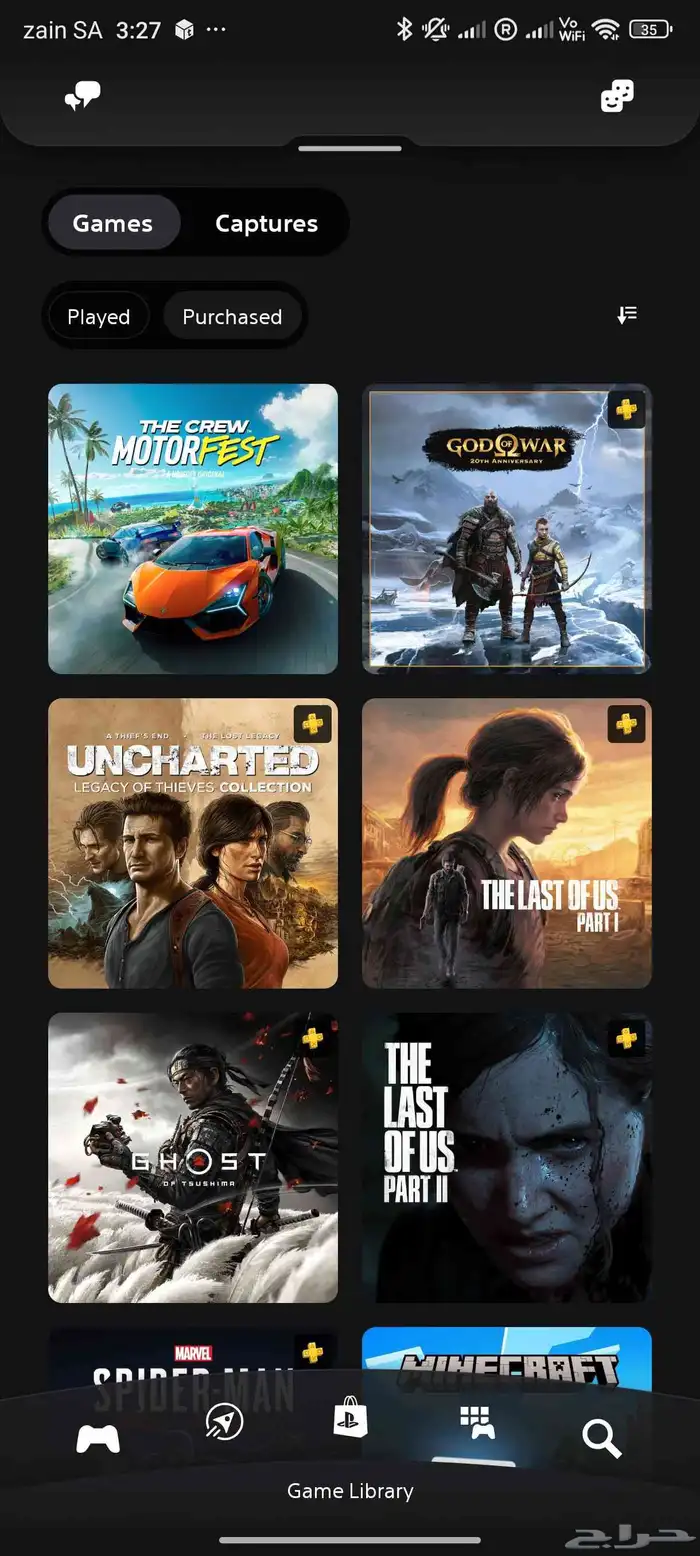The width and height of the screenshot is (700, 1556).
Task: Open Ghost of Tsushima tile
Action: [193, 1157]
